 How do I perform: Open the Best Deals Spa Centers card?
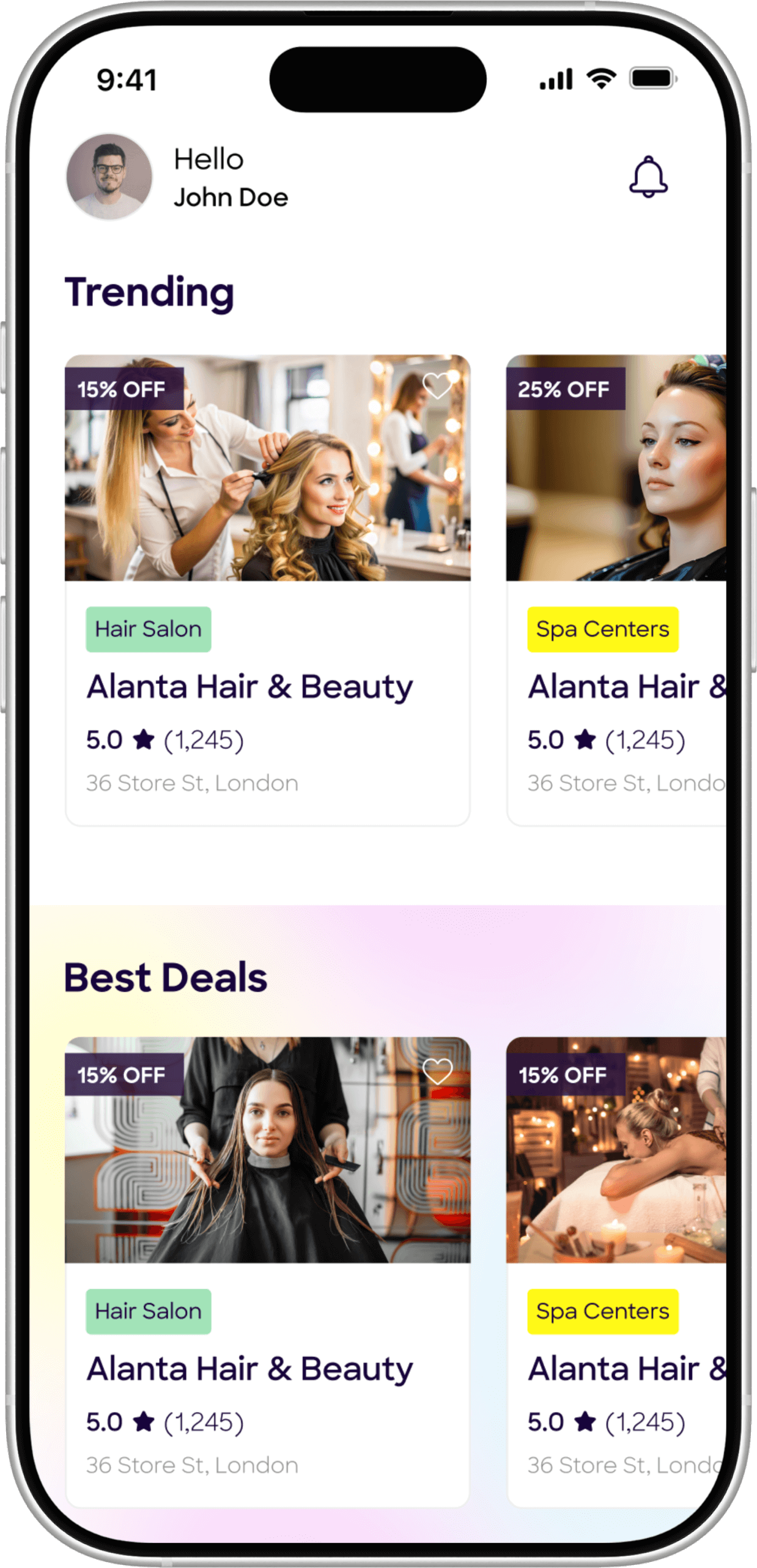(616, 1367)
